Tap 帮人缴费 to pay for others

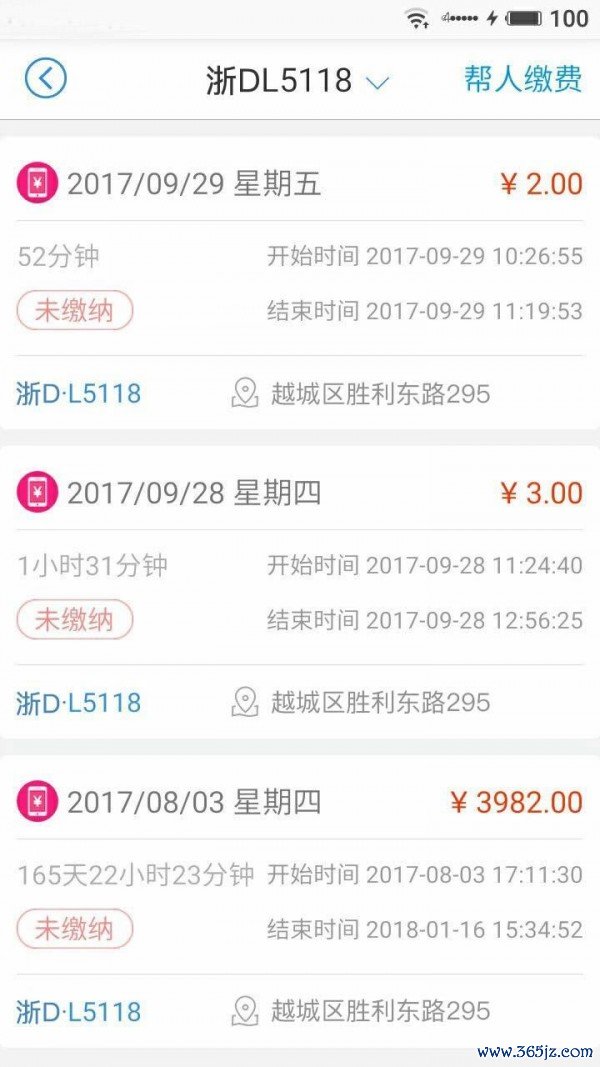(523, 79)
